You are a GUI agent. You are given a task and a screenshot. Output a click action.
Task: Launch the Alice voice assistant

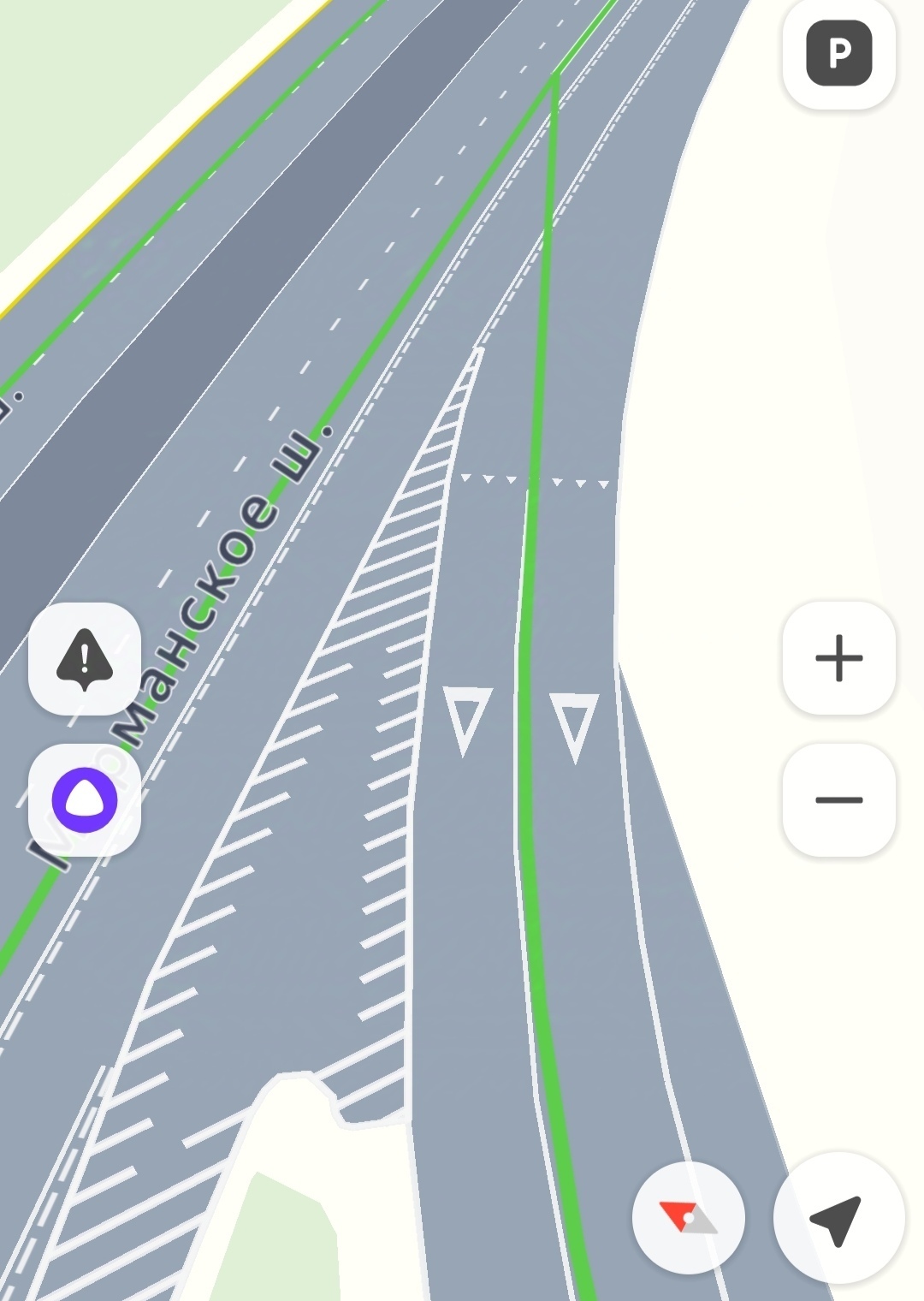click(85, 800)
